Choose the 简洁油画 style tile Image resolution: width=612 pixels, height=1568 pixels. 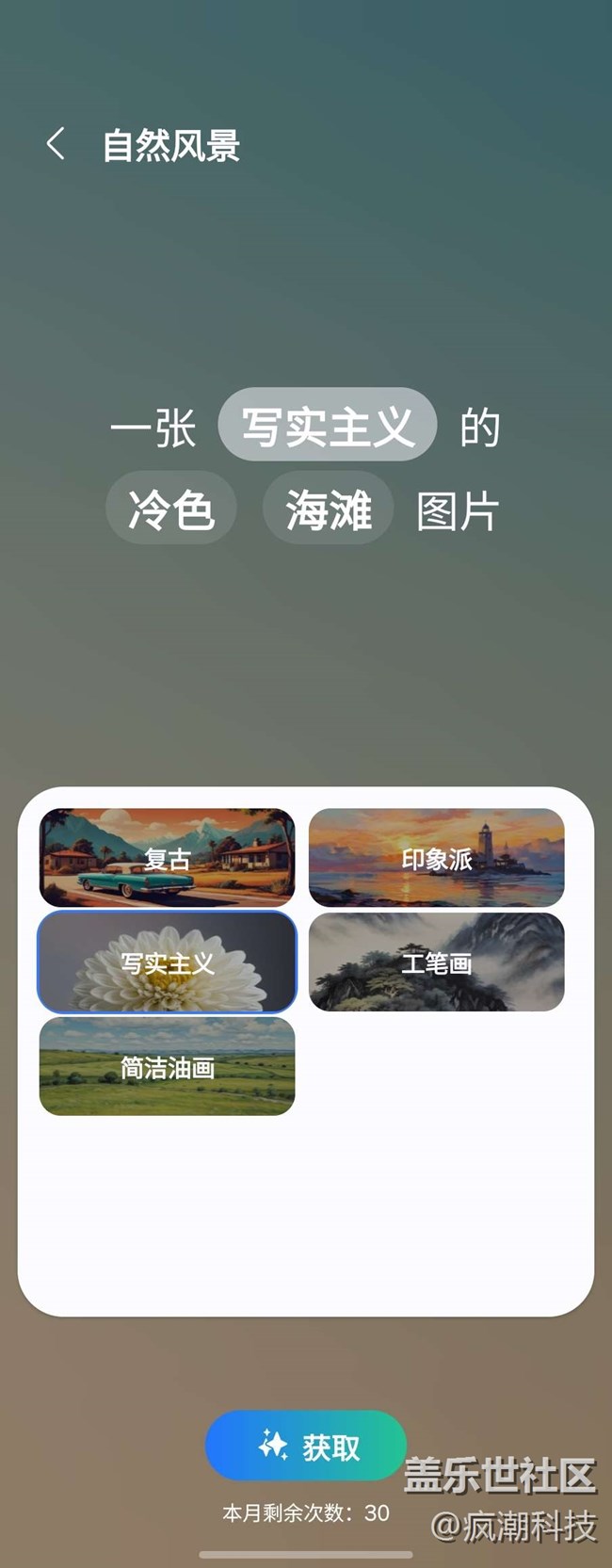point(168,1066)
